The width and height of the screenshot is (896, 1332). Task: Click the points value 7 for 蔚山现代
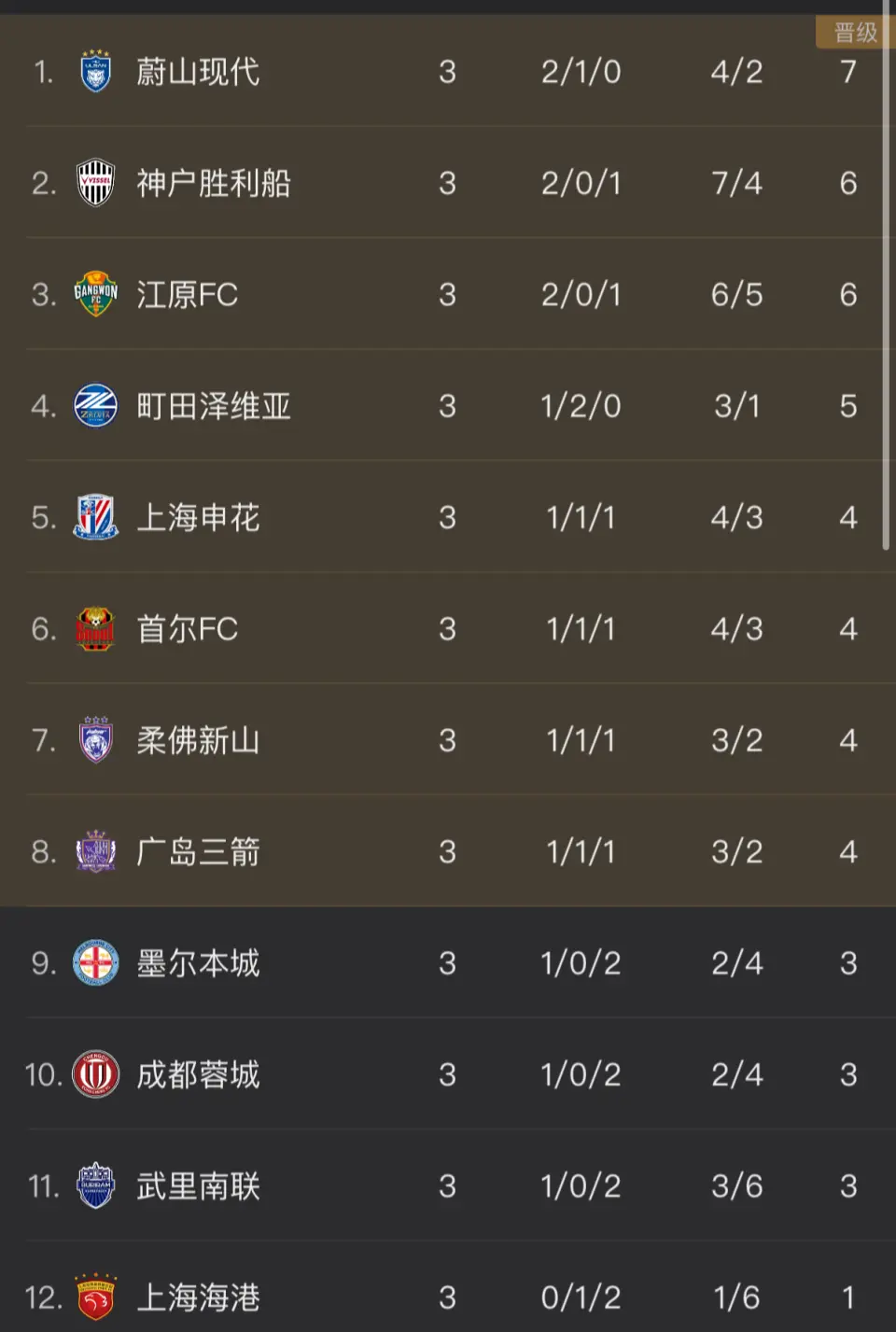[847, 72]
